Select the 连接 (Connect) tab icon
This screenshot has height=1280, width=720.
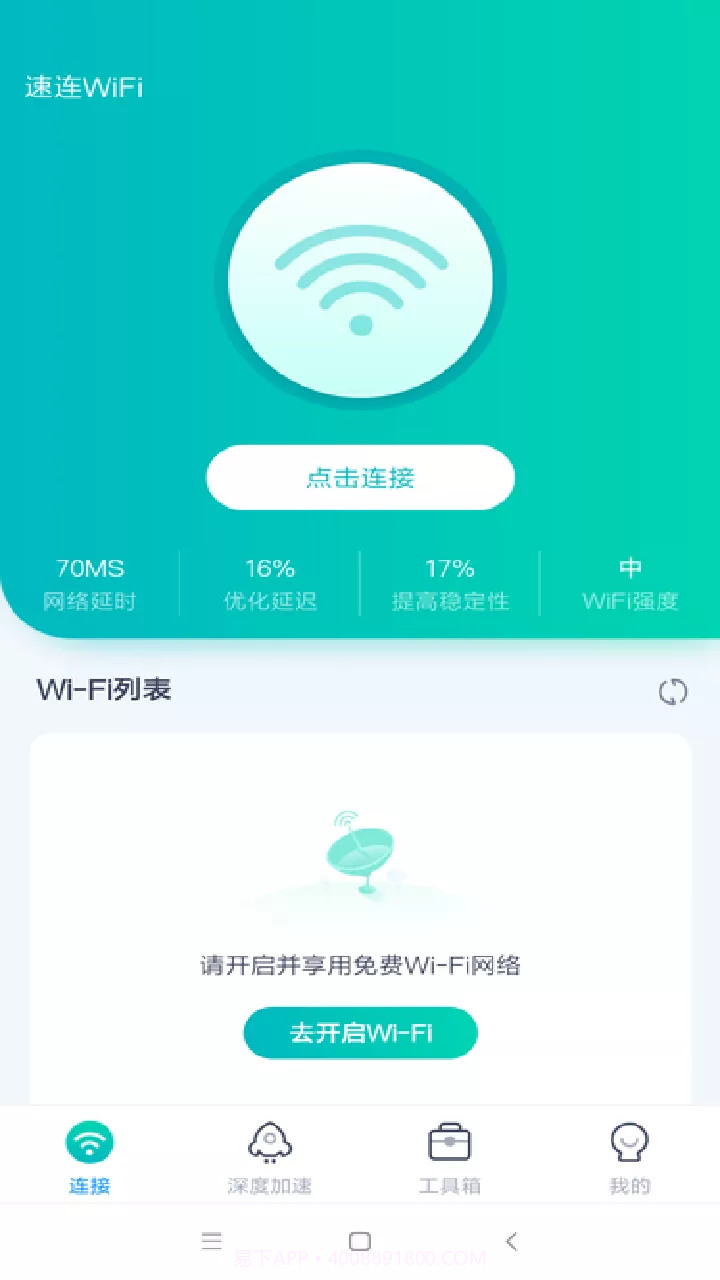click(x=88, y=1140)
